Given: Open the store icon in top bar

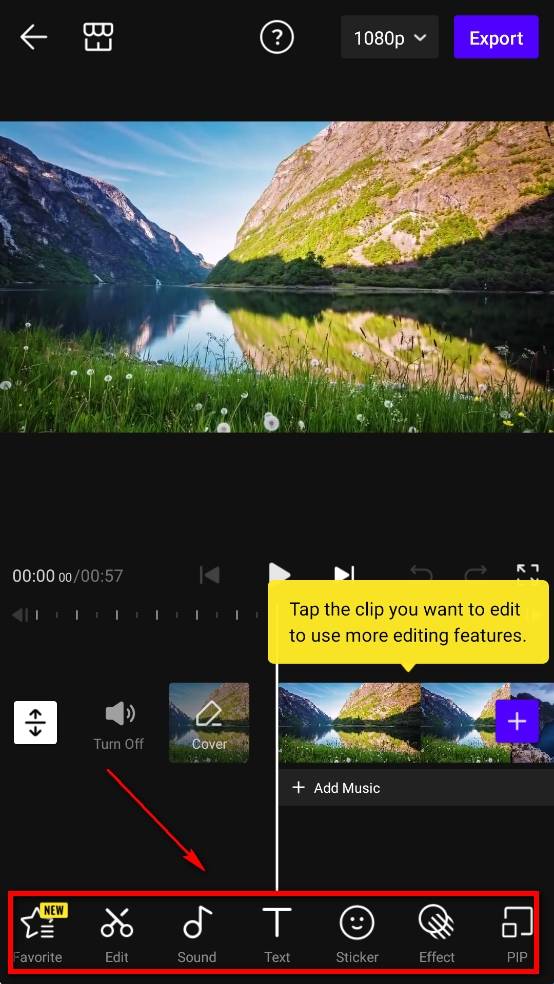Looking at the screenshot, I should coord(99,38).
